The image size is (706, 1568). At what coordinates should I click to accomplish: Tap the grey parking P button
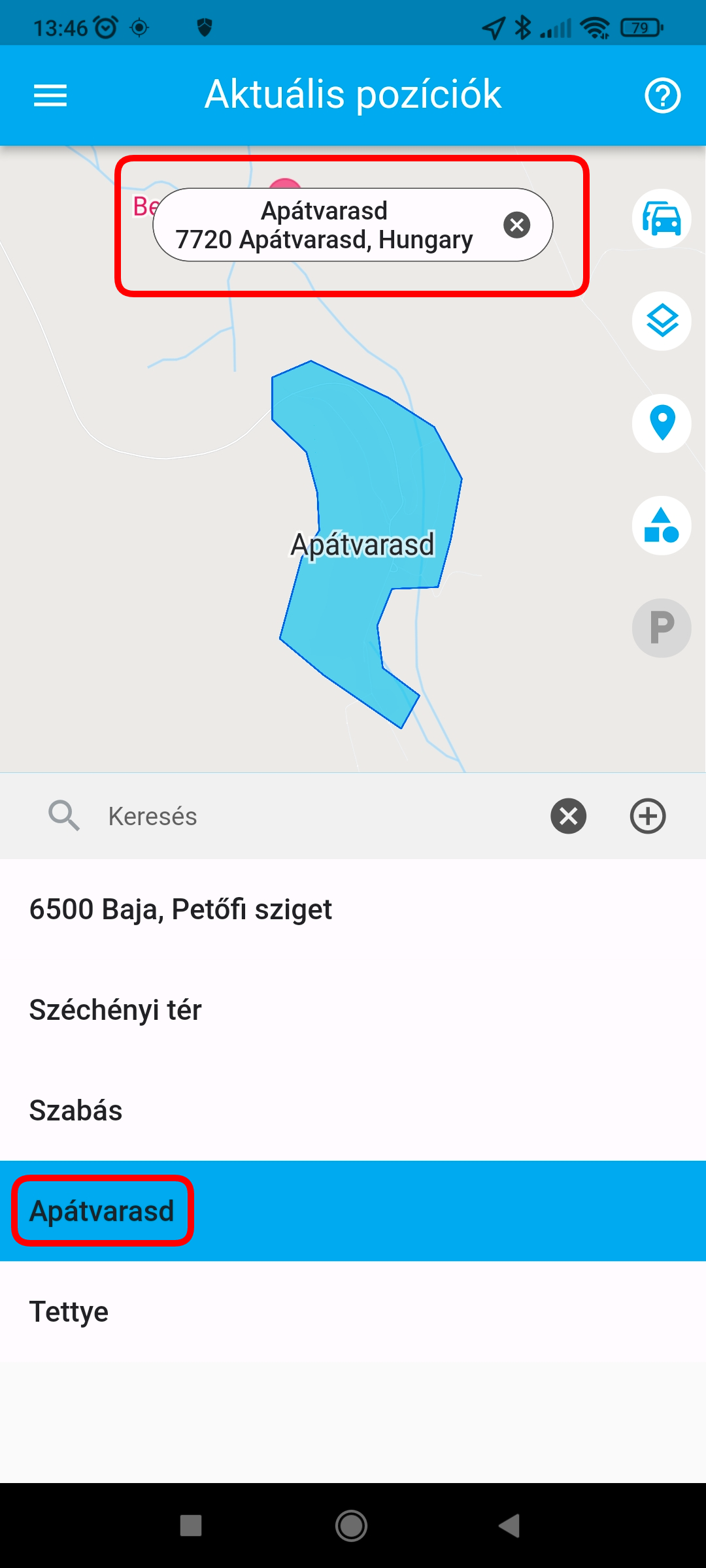coord(662,628)
